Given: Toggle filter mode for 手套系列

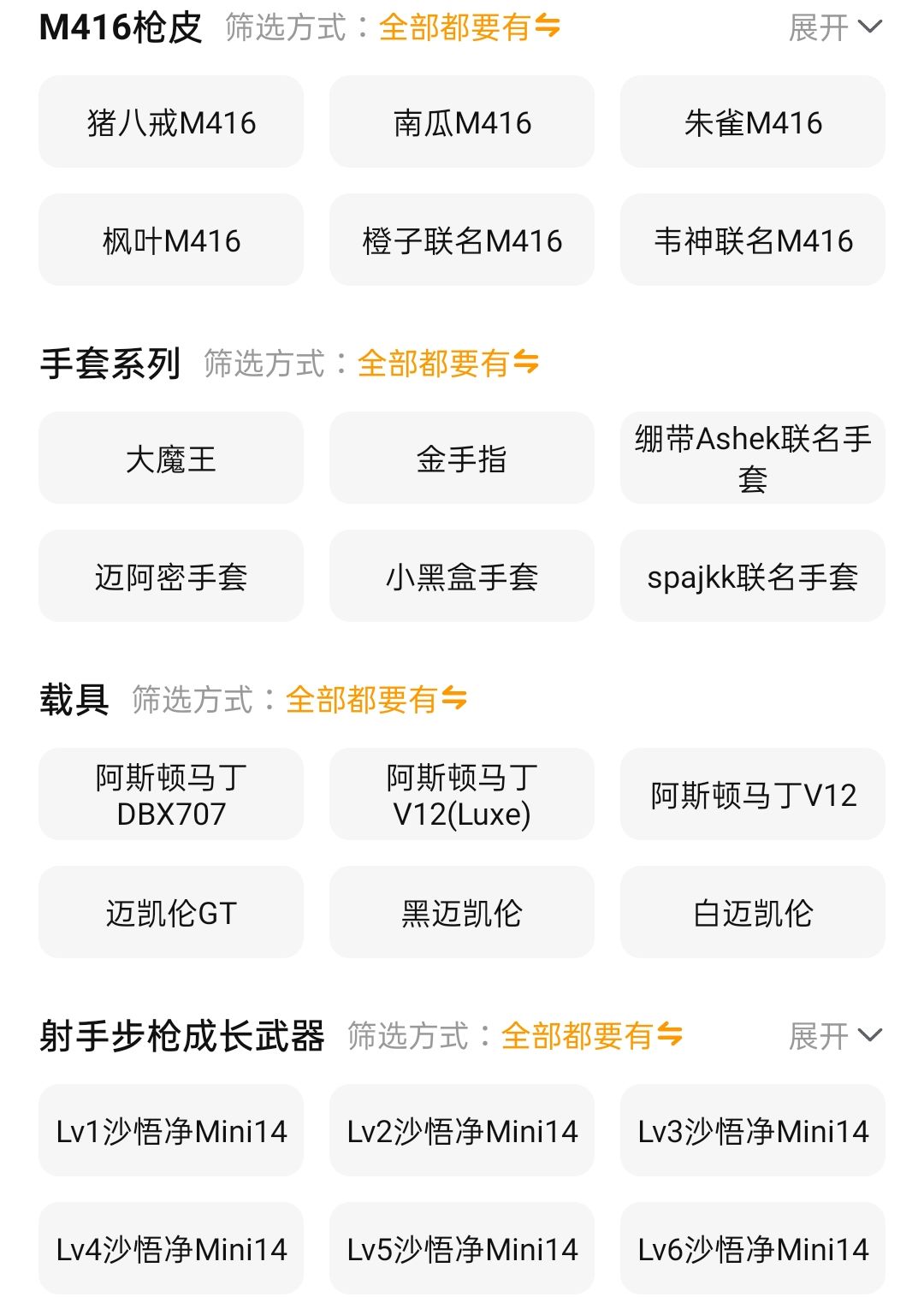Looking at the screenshot, I should [447, 364].
